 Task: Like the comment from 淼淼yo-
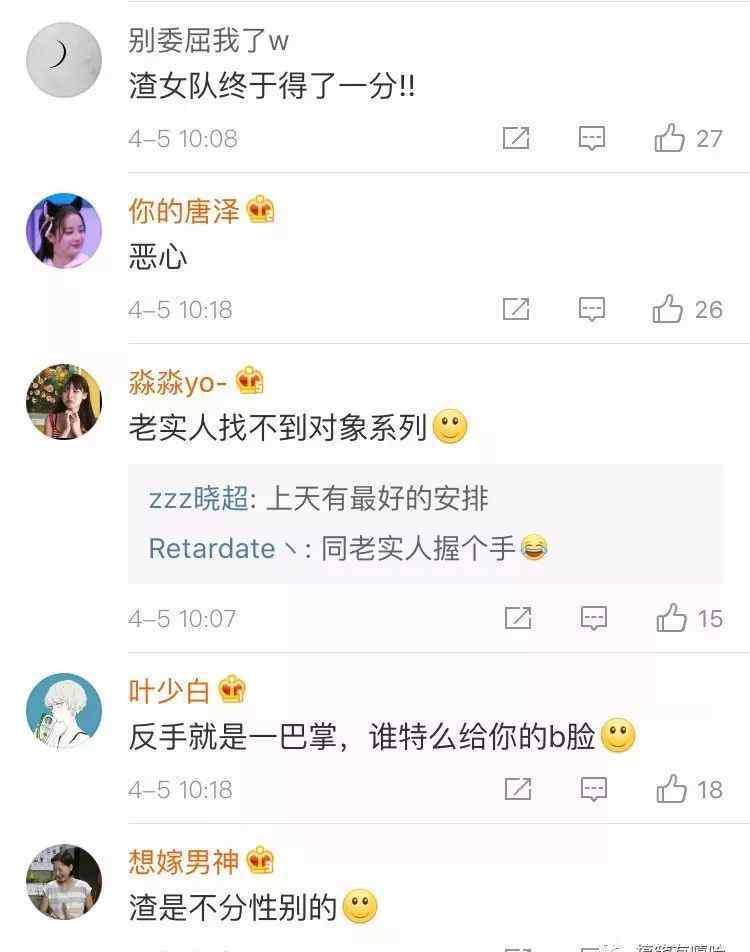pos(671,618)
